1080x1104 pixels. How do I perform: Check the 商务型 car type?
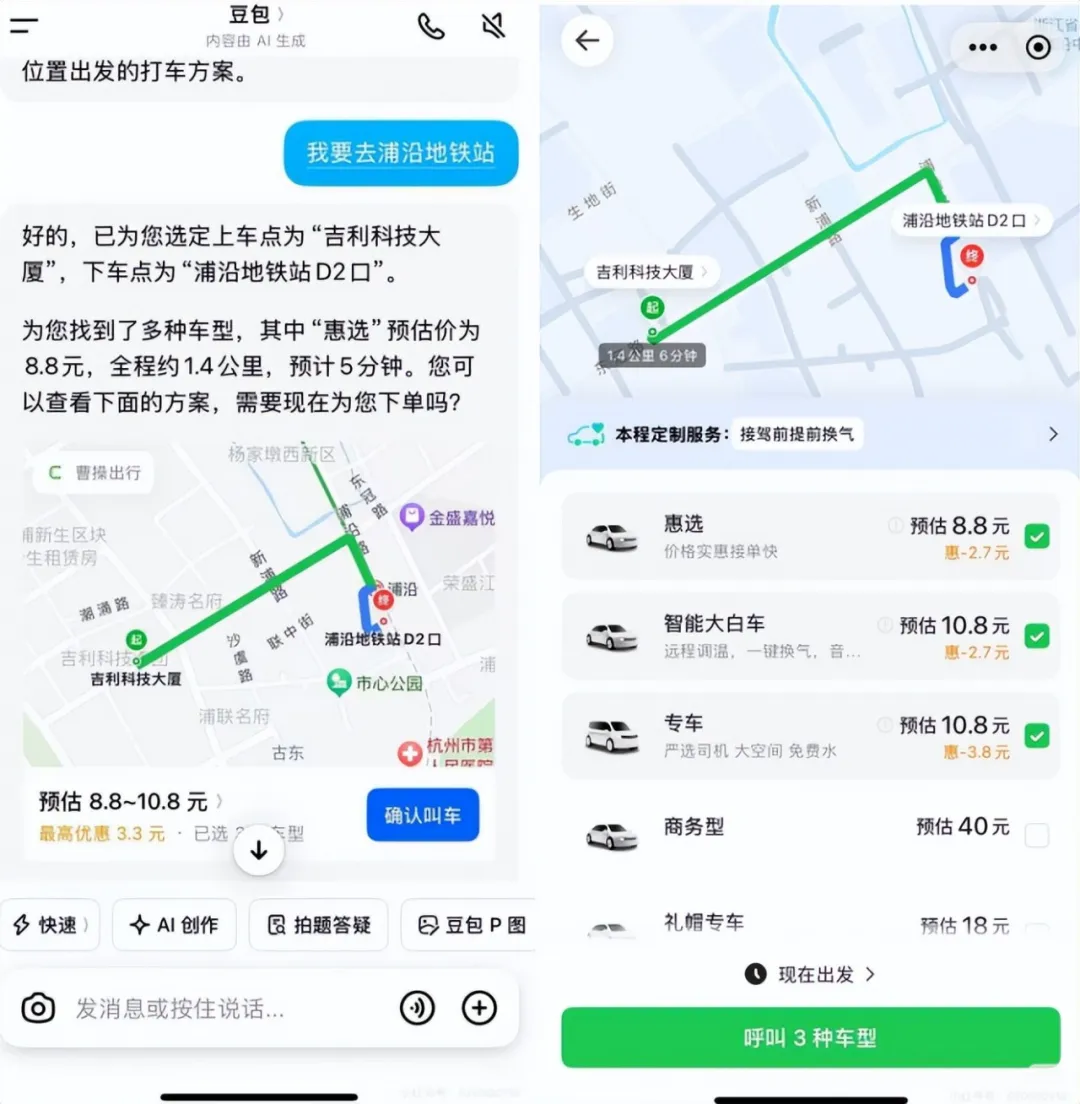pyautogui.click(x=1037, y=835)
